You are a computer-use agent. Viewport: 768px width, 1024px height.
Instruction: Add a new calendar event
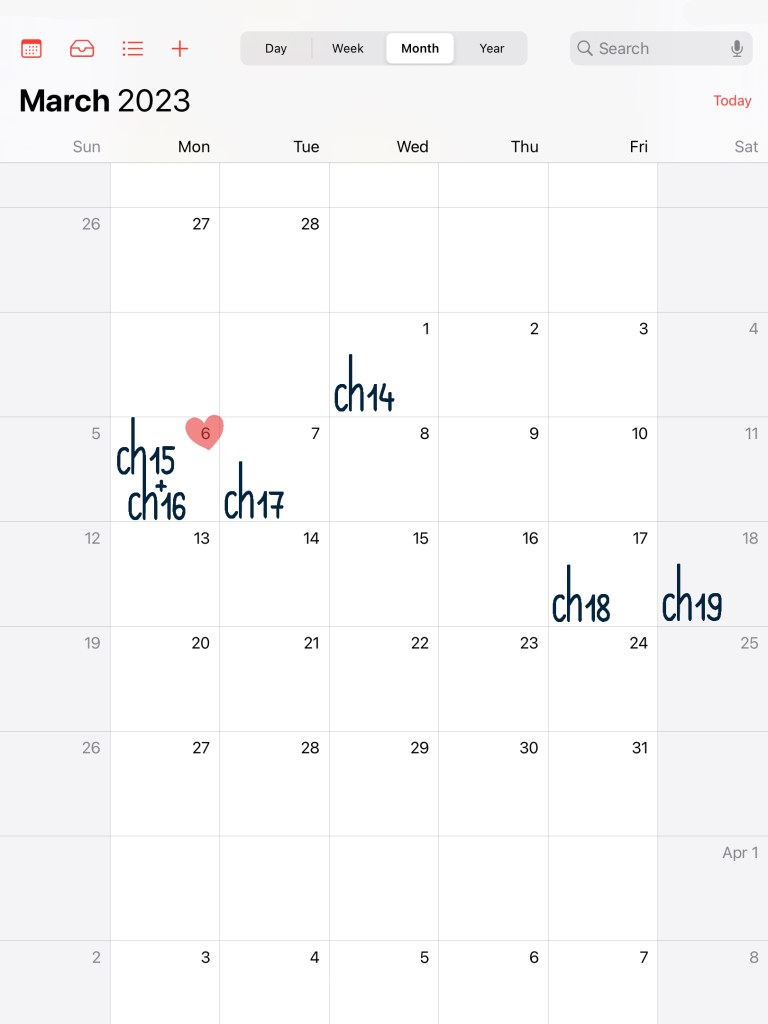[x=180, y=48]
